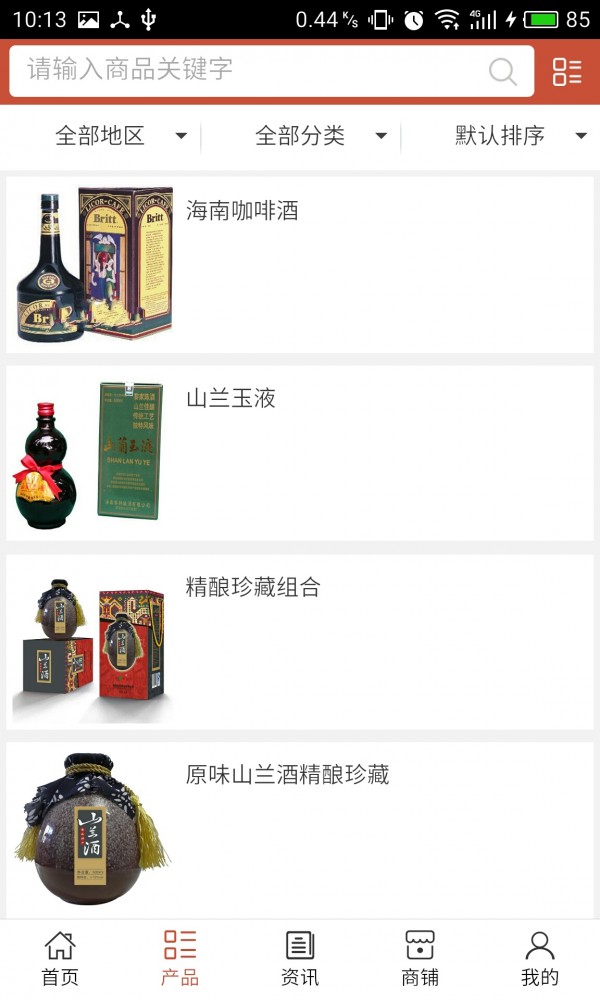The width and height of the screenshot is (600, 1000).
Task: Open 原味山兰酒精酿珍藏 product
Action: 300,829
